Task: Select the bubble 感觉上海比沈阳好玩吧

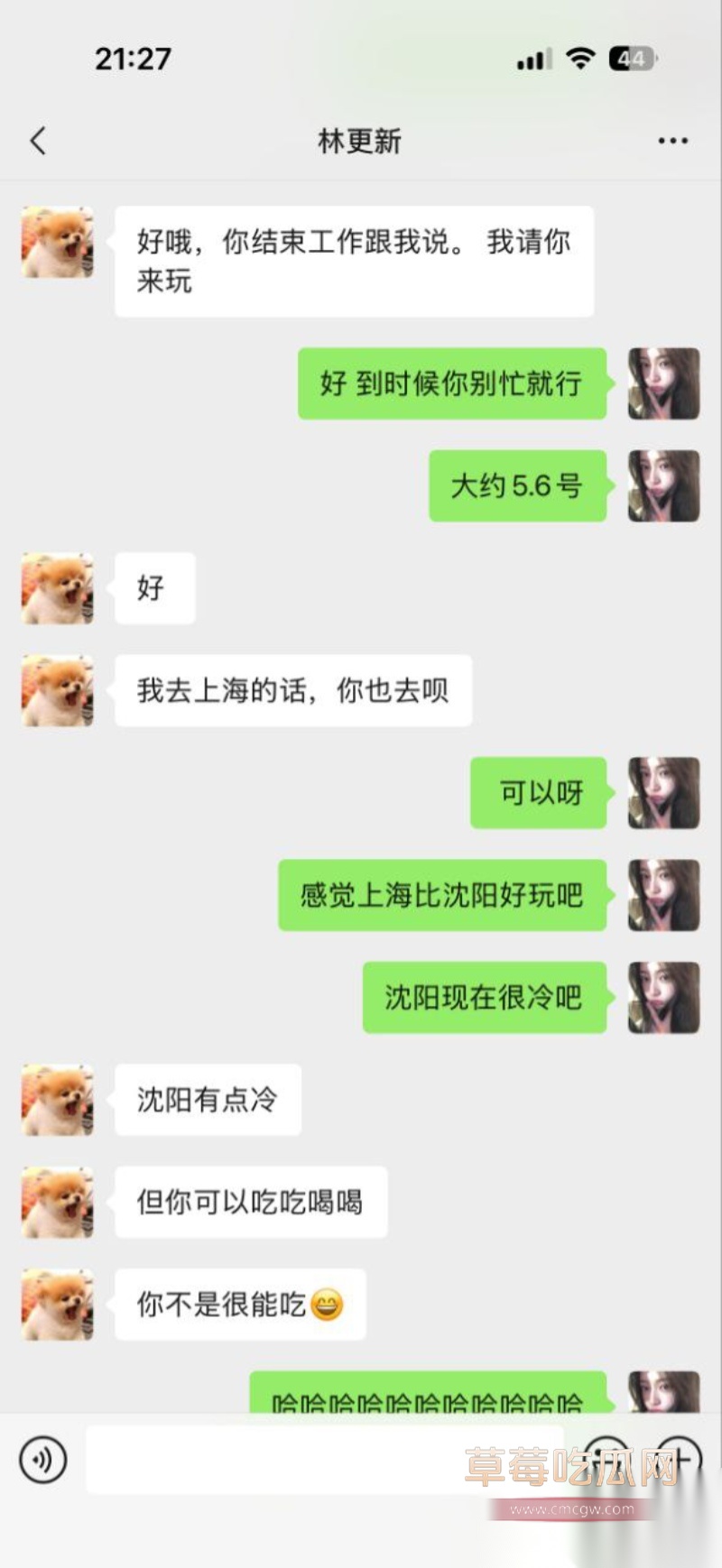Action: (x=442, y=896)
